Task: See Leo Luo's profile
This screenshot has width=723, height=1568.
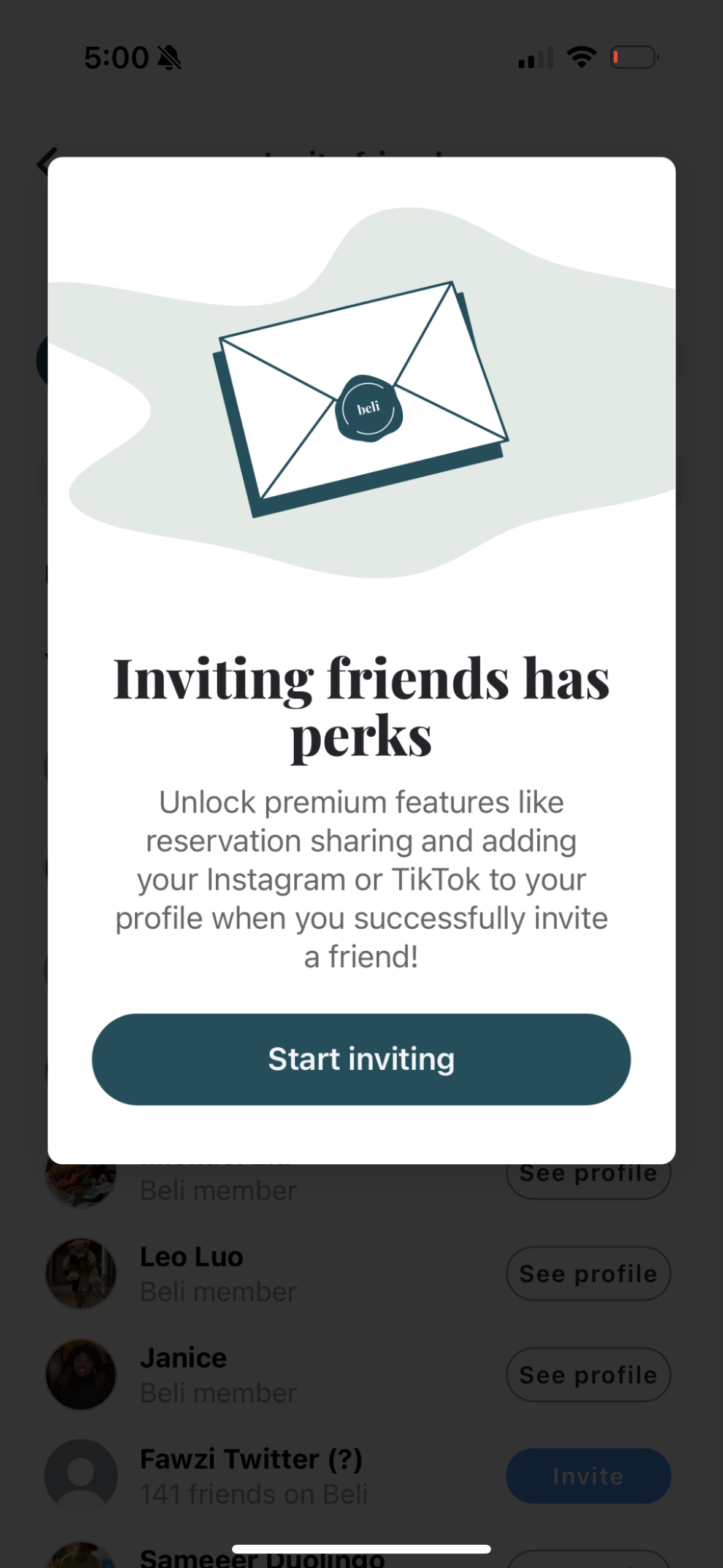Action: (x=587, y=1274)
